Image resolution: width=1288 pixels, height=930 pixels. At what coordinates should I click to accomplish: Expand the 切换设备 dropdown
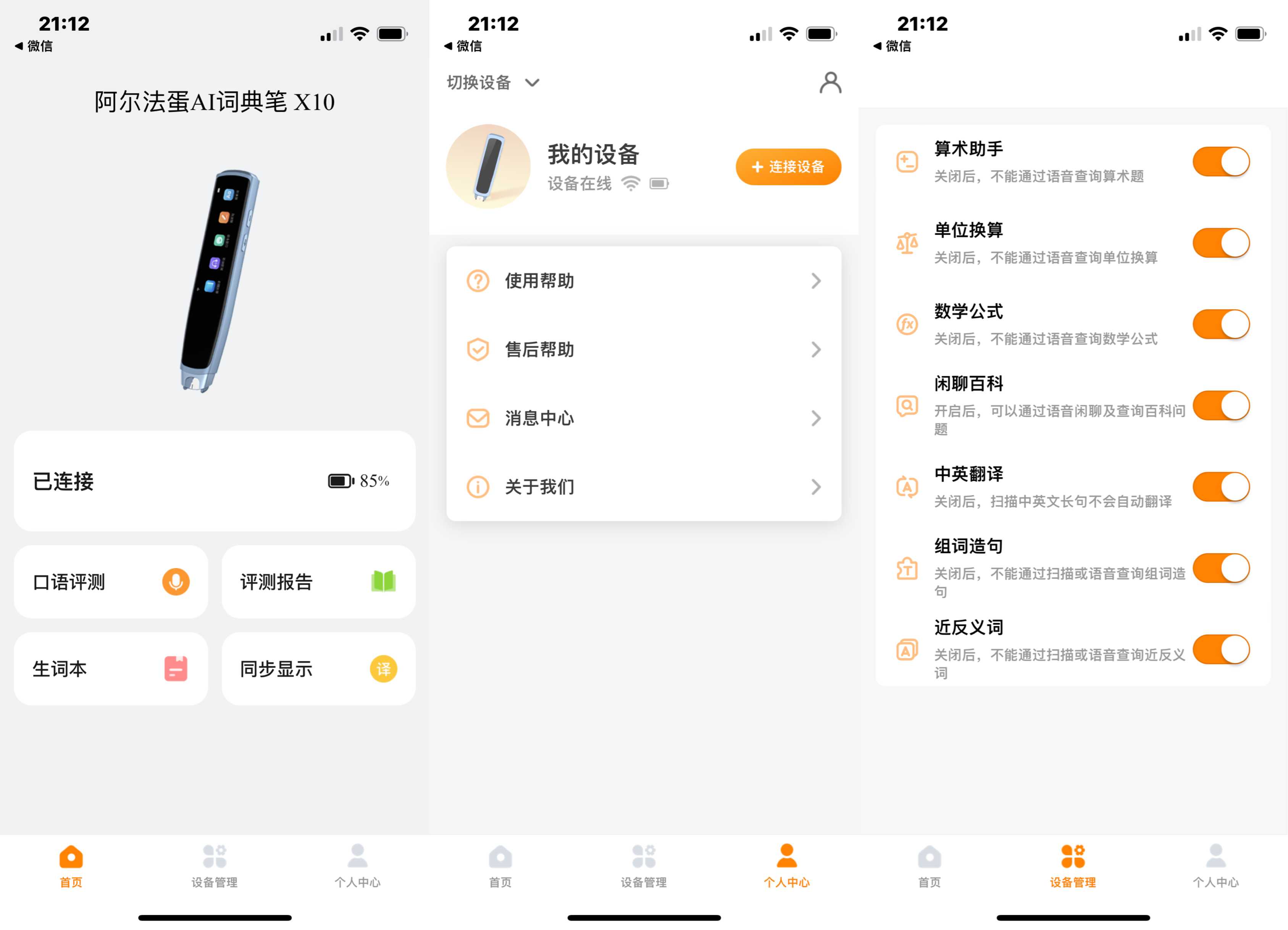(492, 83)
